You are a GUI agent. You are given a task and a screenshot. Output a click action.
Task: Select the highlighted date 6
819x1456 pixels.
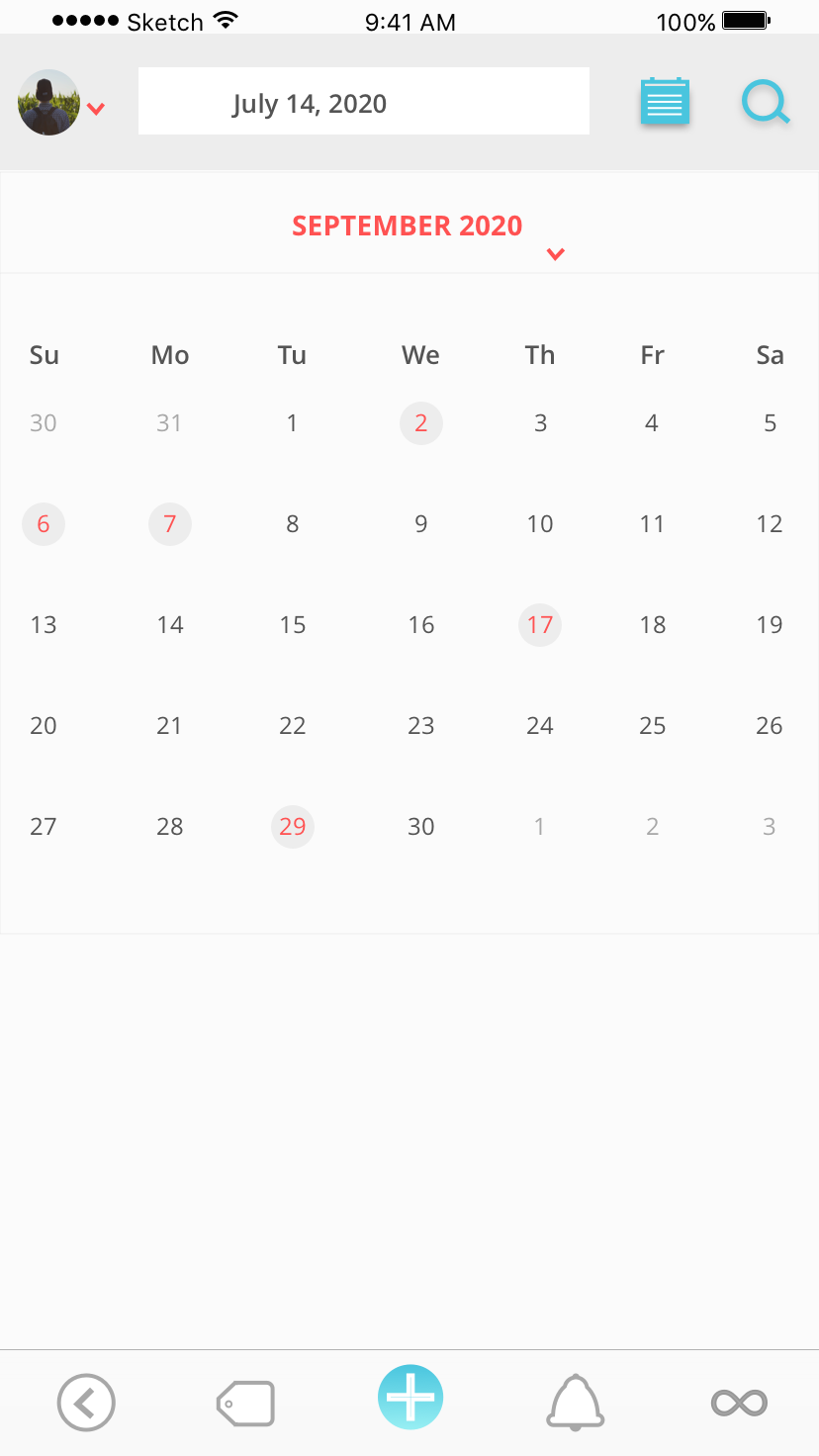pos(44,524)
